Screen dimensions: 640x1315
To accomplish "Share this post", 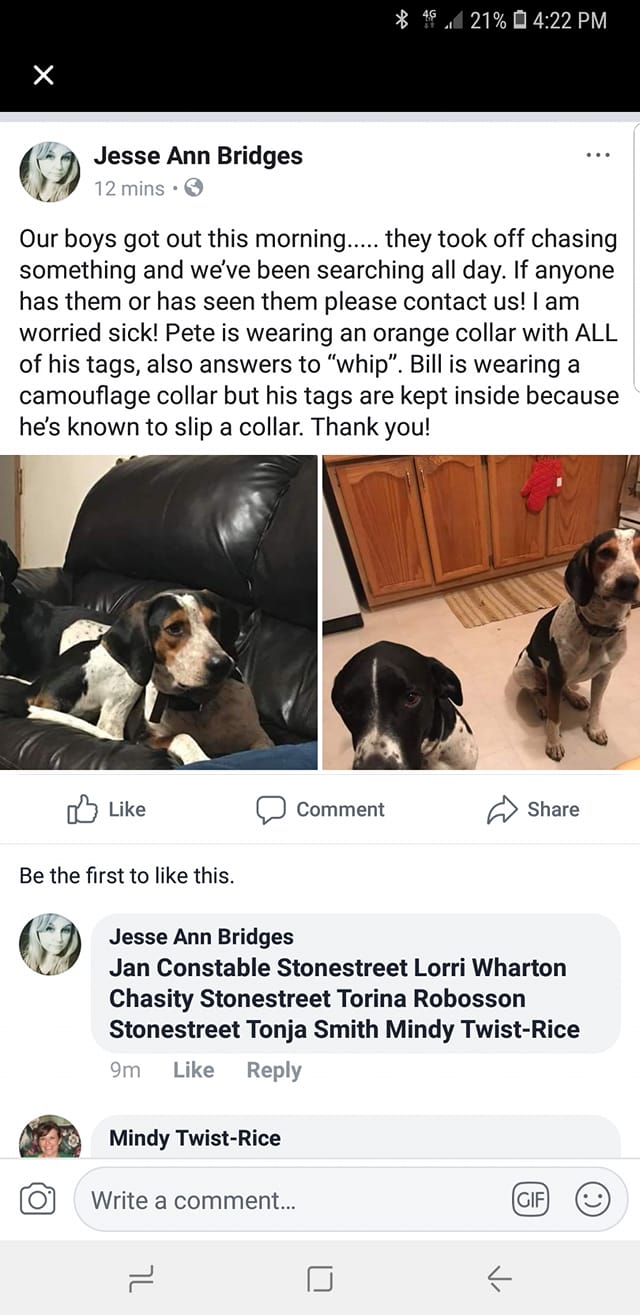I will click(x=533, y=809).
